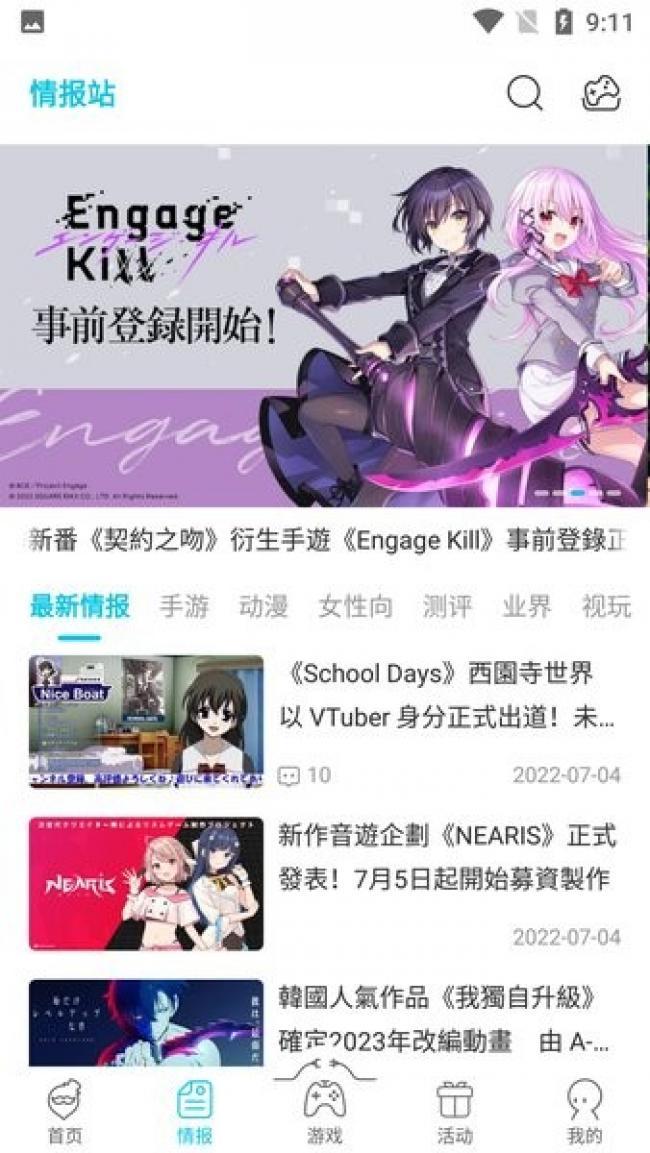Open the search icon
The width and height of the screenshot is (650, 1153).
524,94
